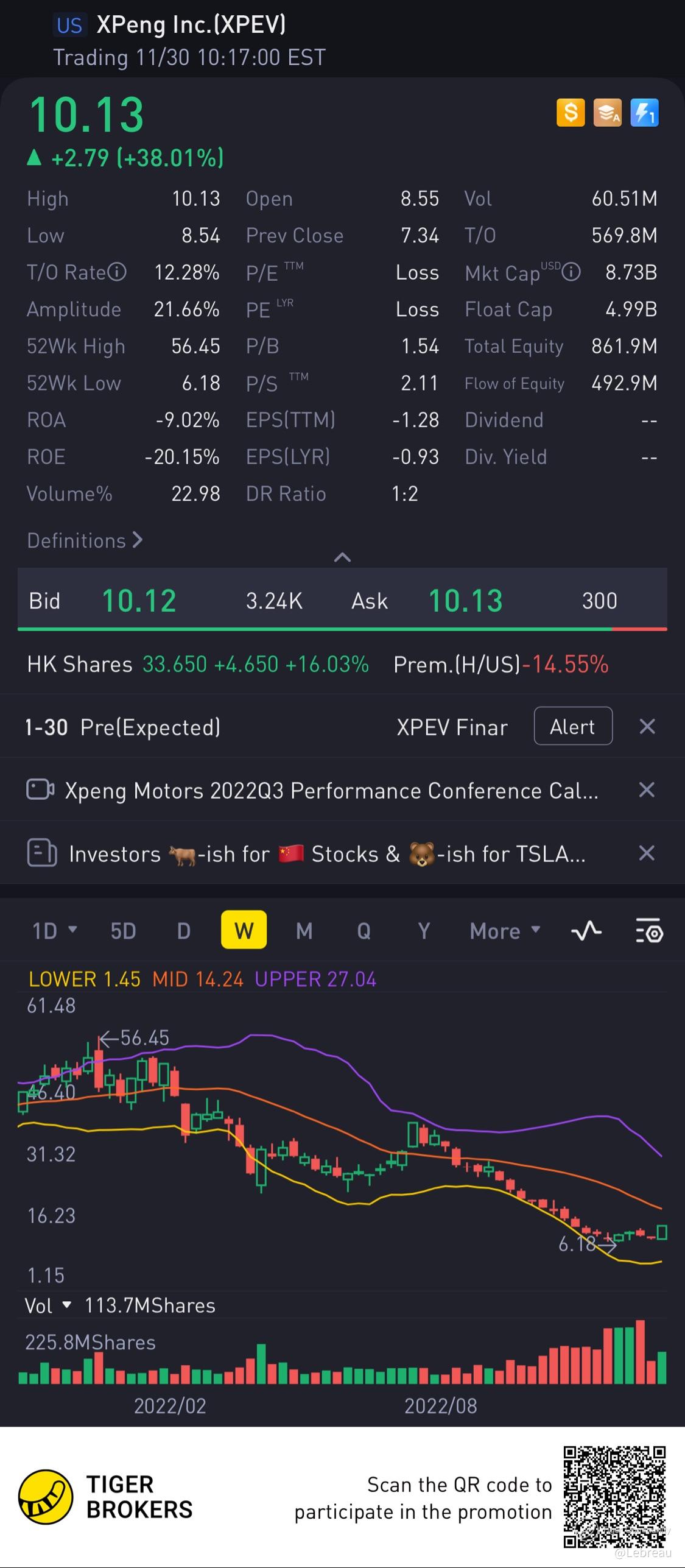Screen dimensions: 685x1568
Task: Open chart settings icon
Action: 649,931
